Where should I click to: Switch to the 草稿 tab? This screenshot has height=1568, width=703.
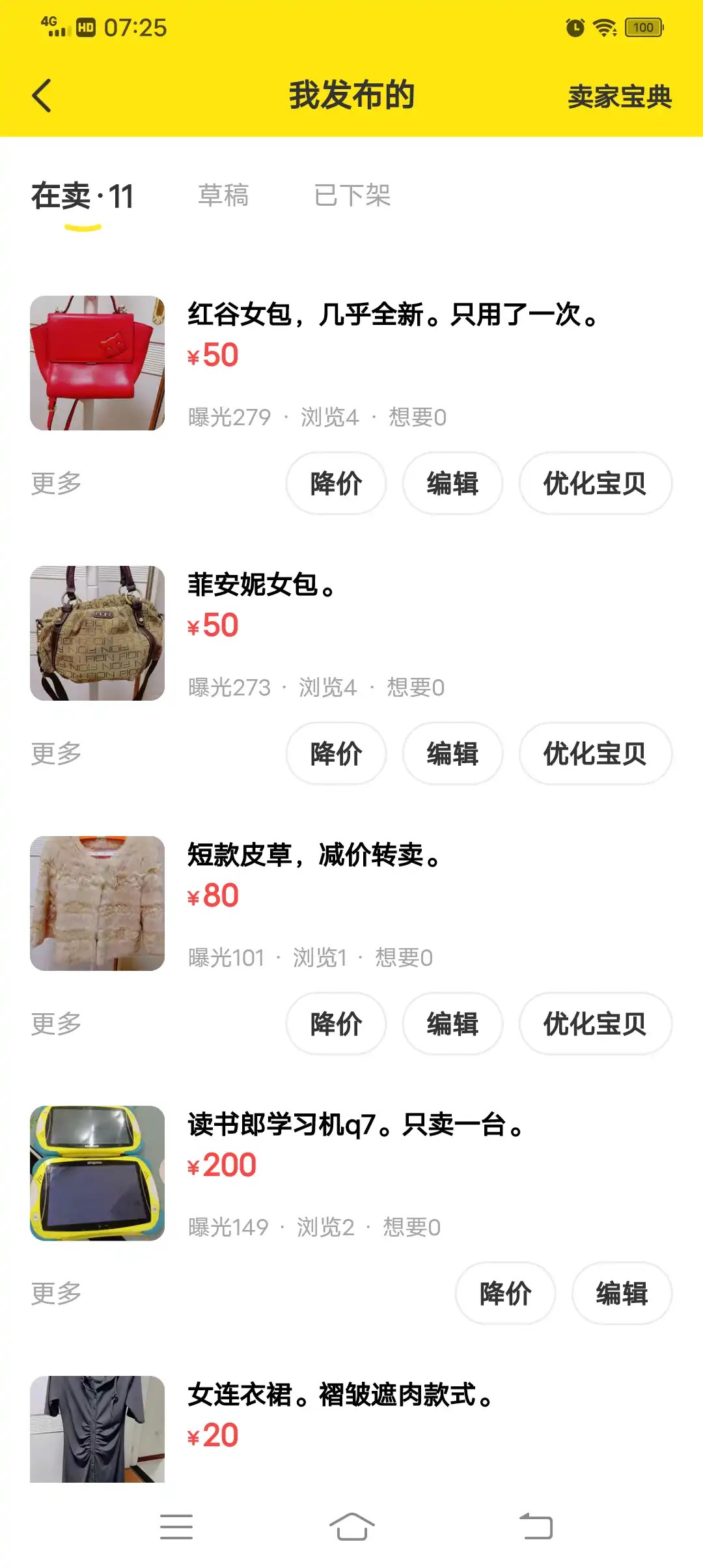pyautogui.click(x=223, y=195)
